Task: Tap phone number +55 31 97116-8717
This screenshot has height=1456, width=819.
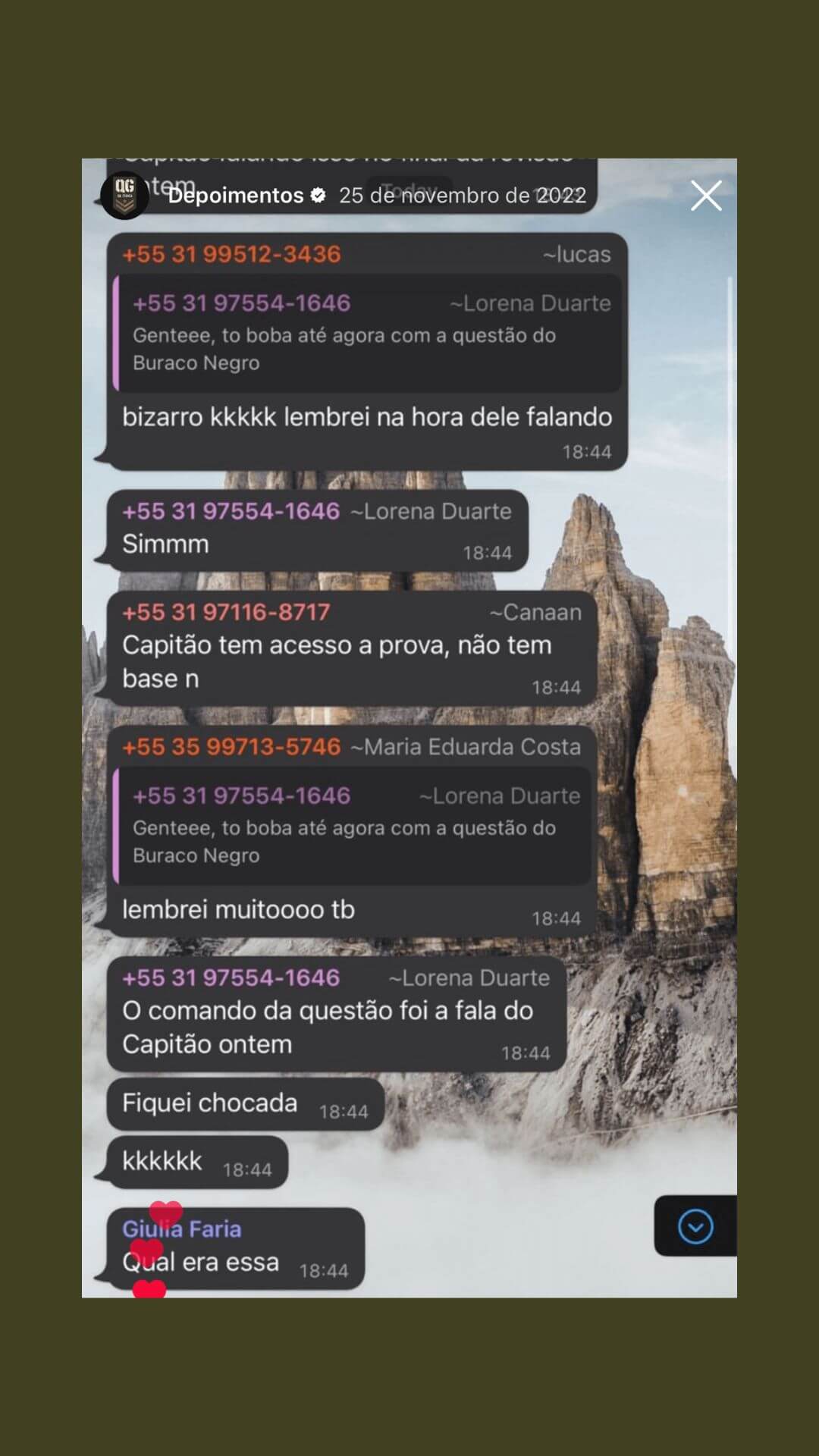Action: (225, 612)
